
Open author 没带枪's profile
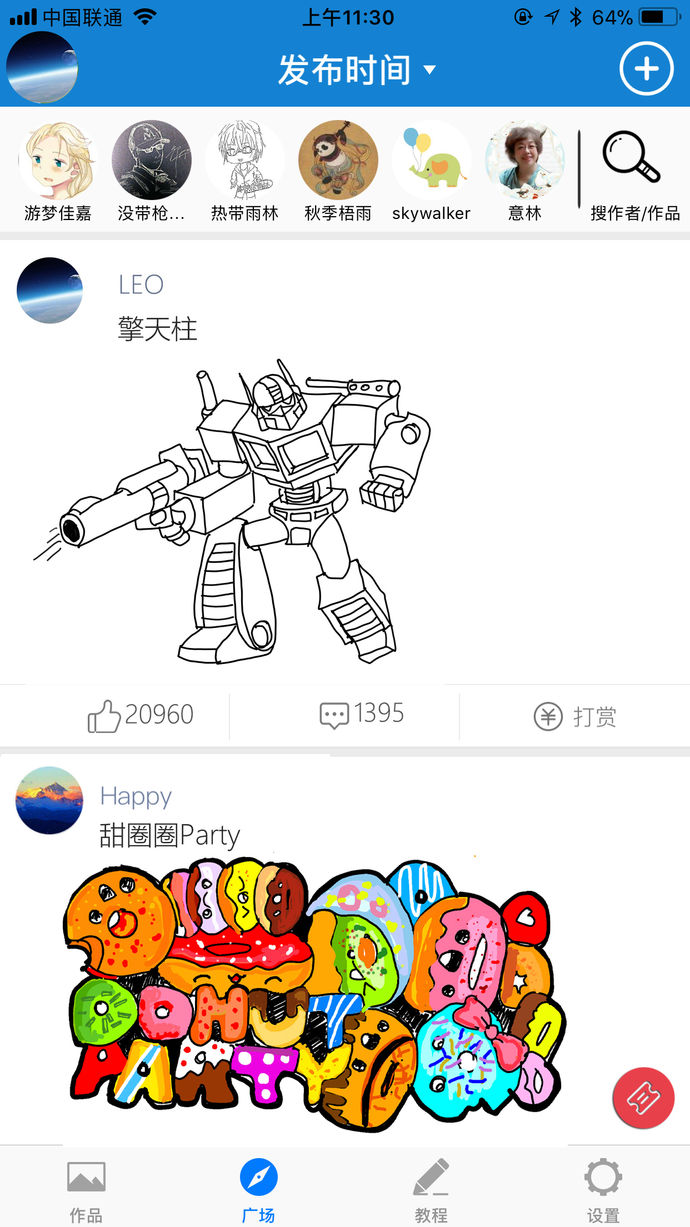(x=151, y=170)
